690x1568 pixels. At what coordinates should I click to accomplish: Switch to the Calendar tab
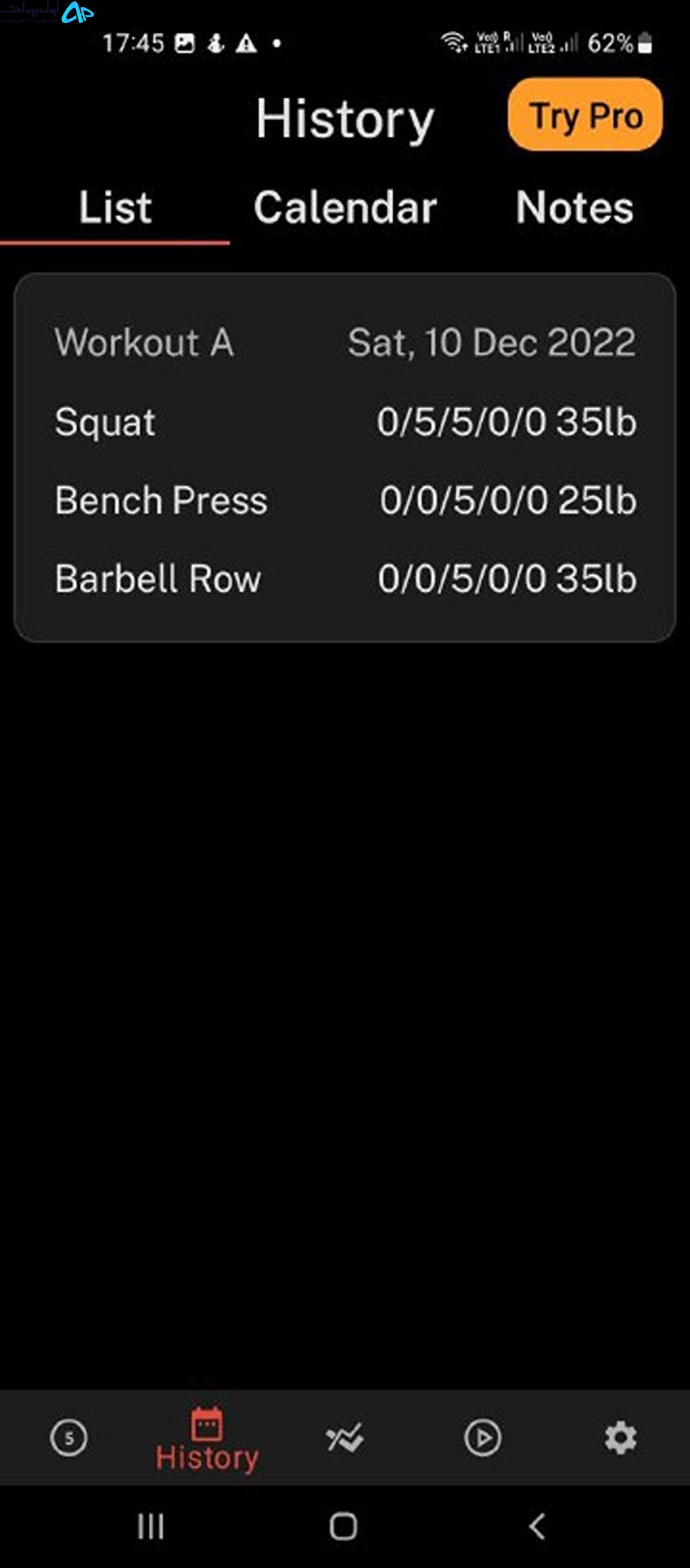[x=345, y=208]
